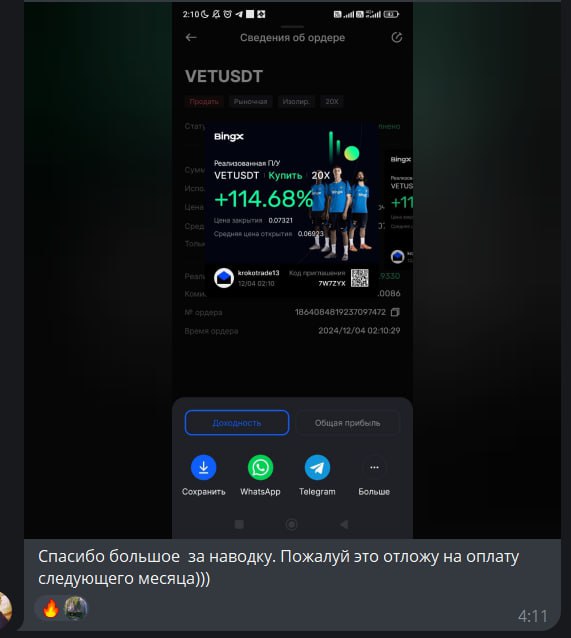Tap the fire reaction under the message
Viewport: 571px width, 638px height.
click(51, 609)
